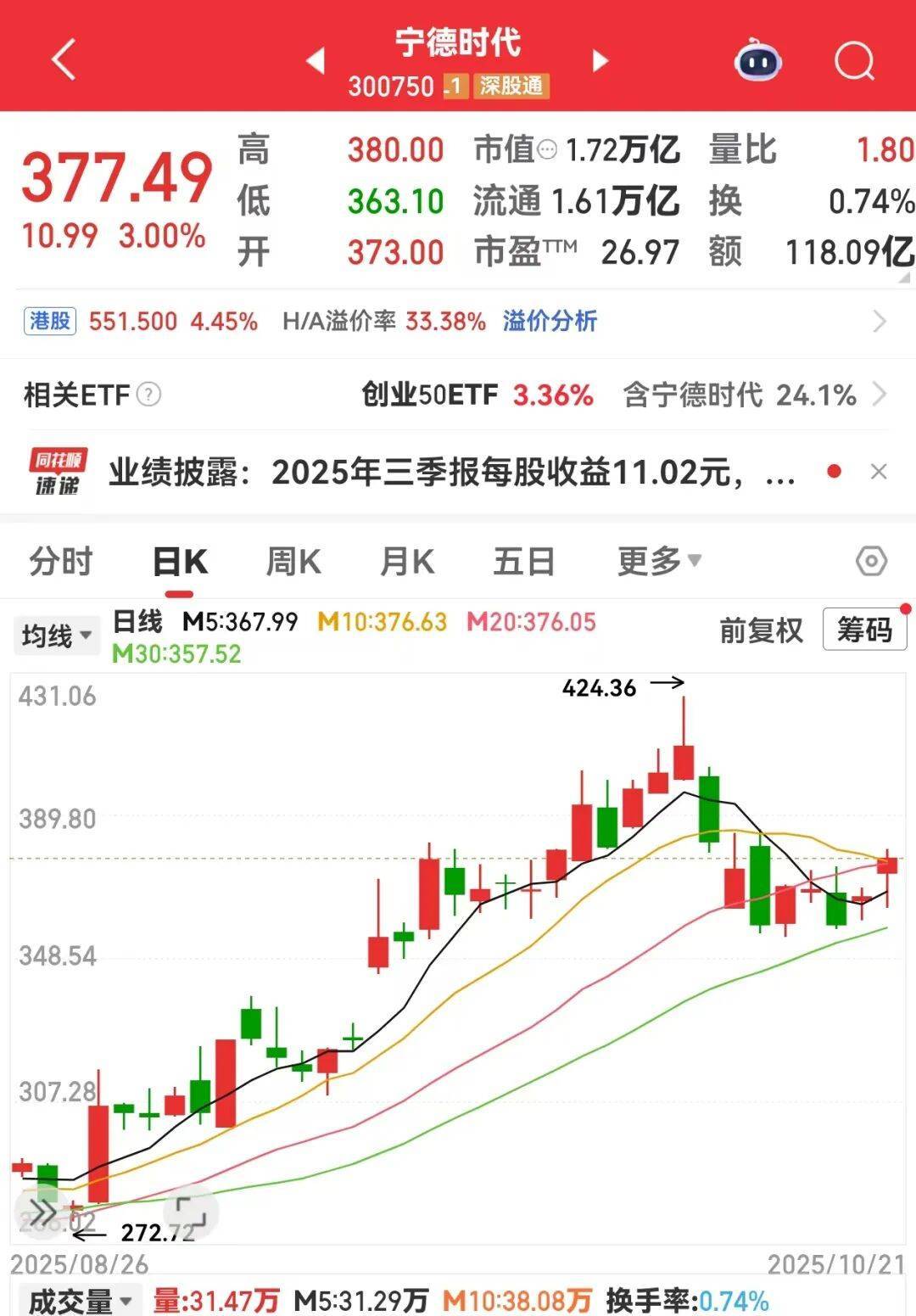Tap the 同花顺速递 news logo
The image size is (916, 1316).
coord(56,473)
